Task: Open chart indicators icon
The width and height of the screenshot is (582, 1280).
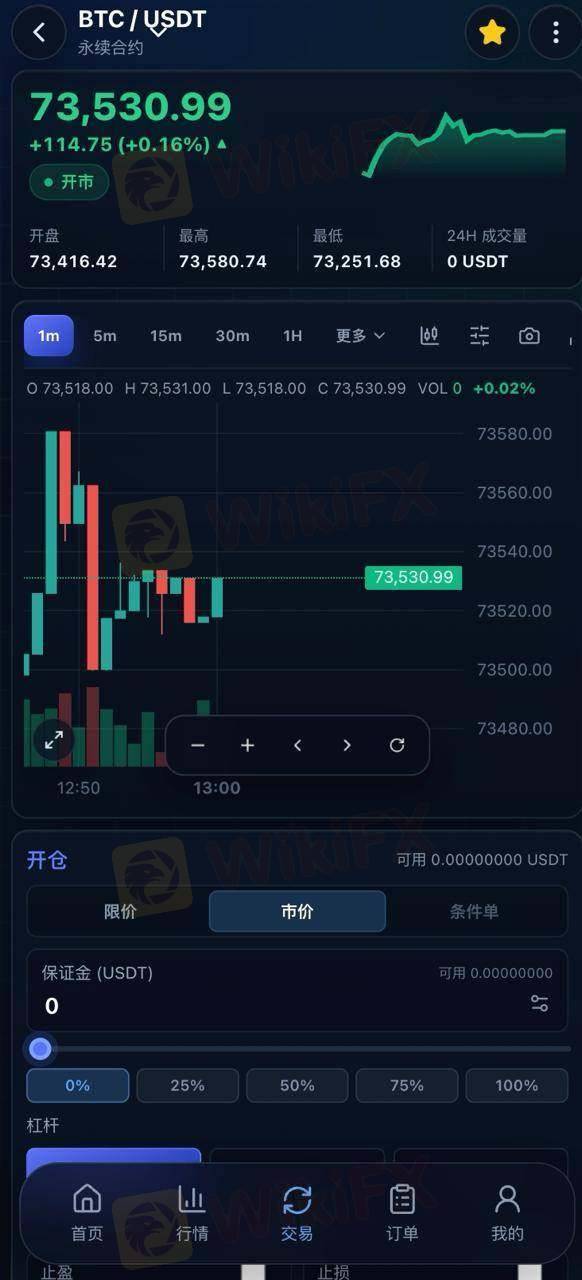Action: click(429, 336)
